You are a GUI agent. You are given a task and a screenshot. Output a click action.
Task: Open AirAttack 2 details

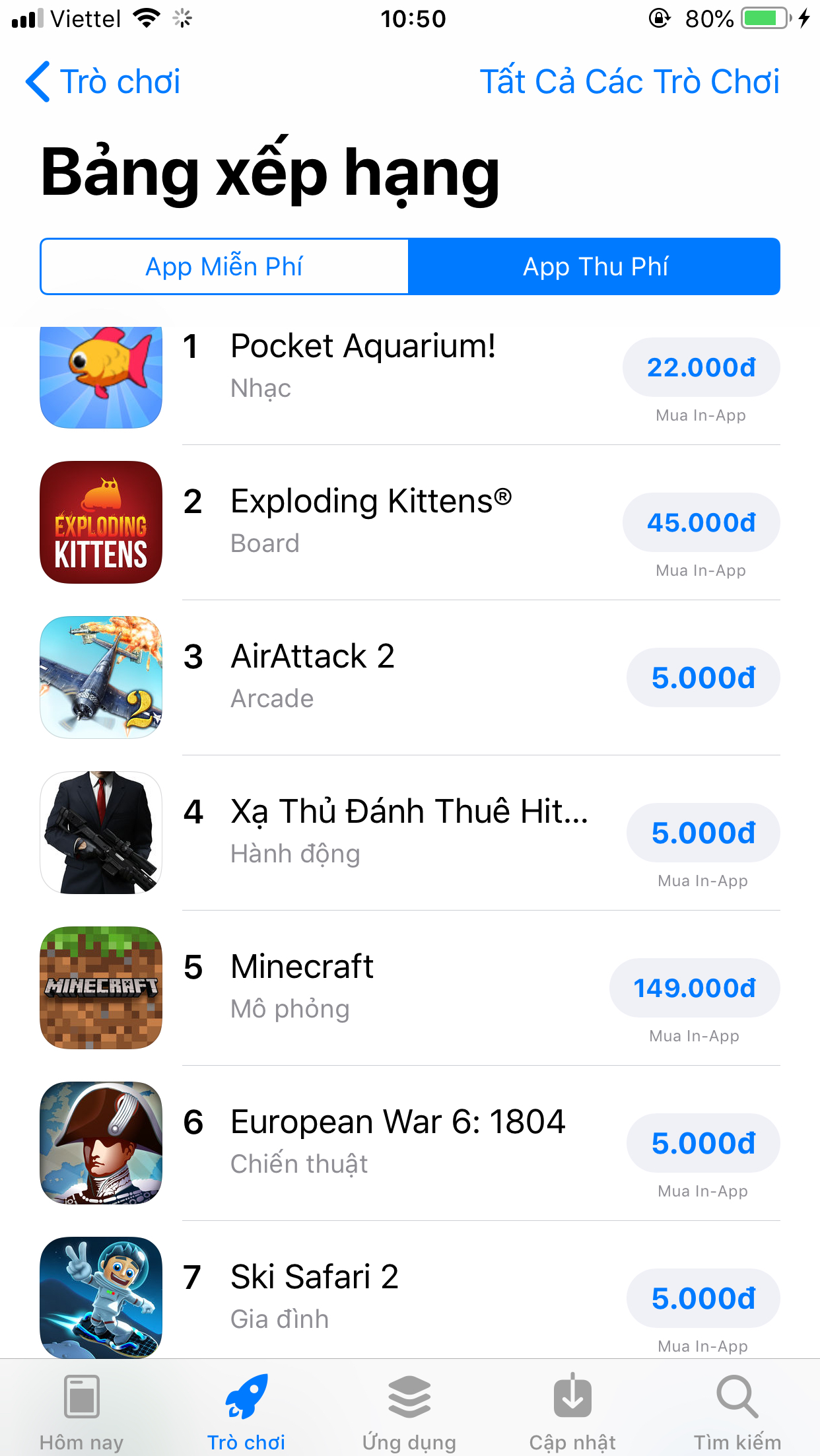coord(312,657)
